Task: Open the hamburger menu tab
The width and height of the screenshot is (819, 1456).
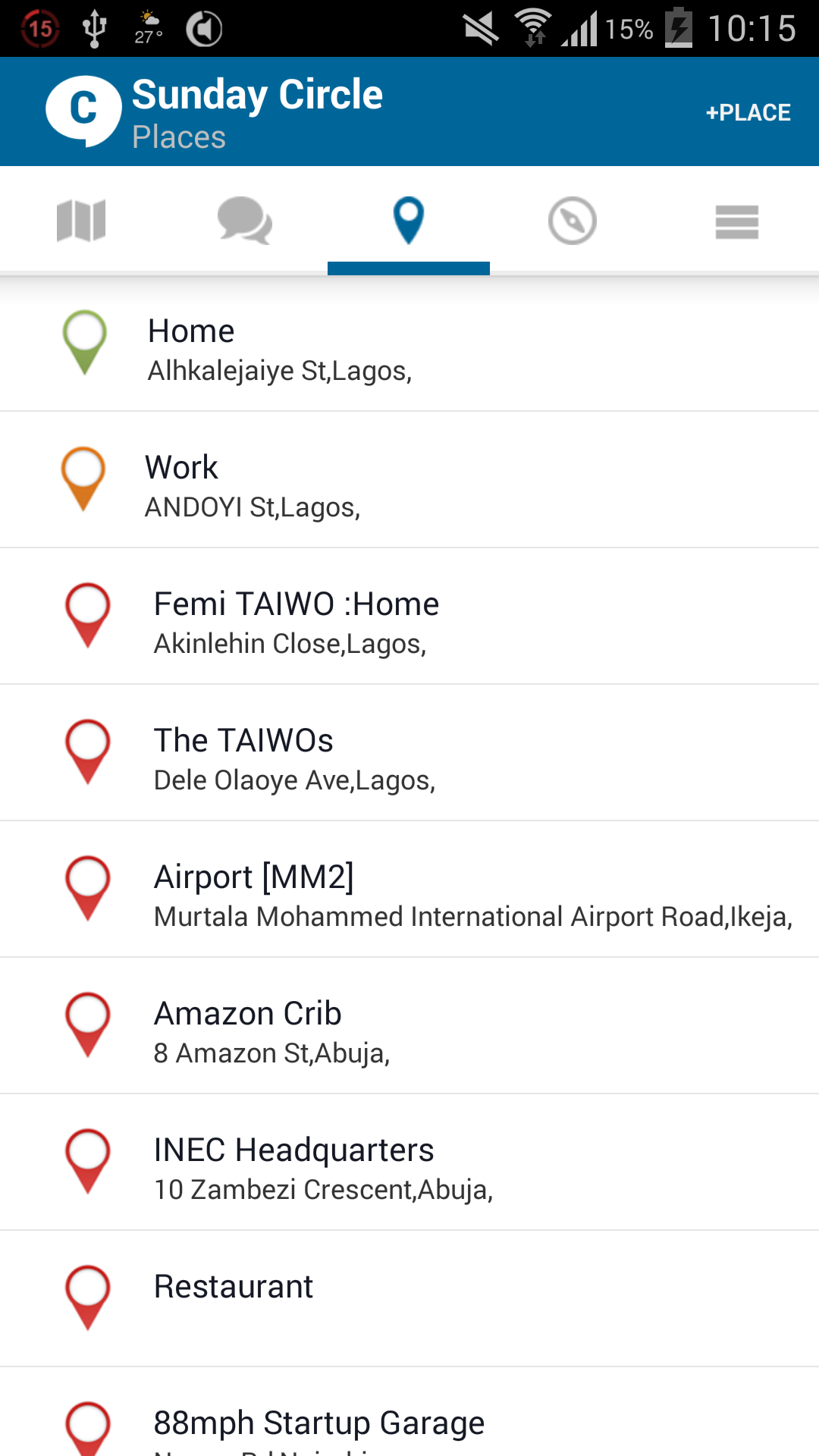Action: point(736,222)
